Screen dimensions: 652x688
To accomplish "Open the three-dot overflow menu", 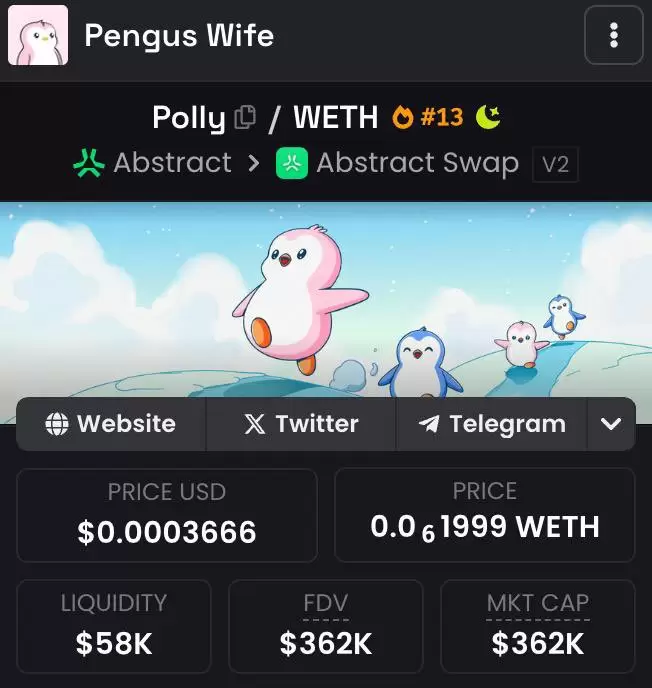I will [613, 36].
